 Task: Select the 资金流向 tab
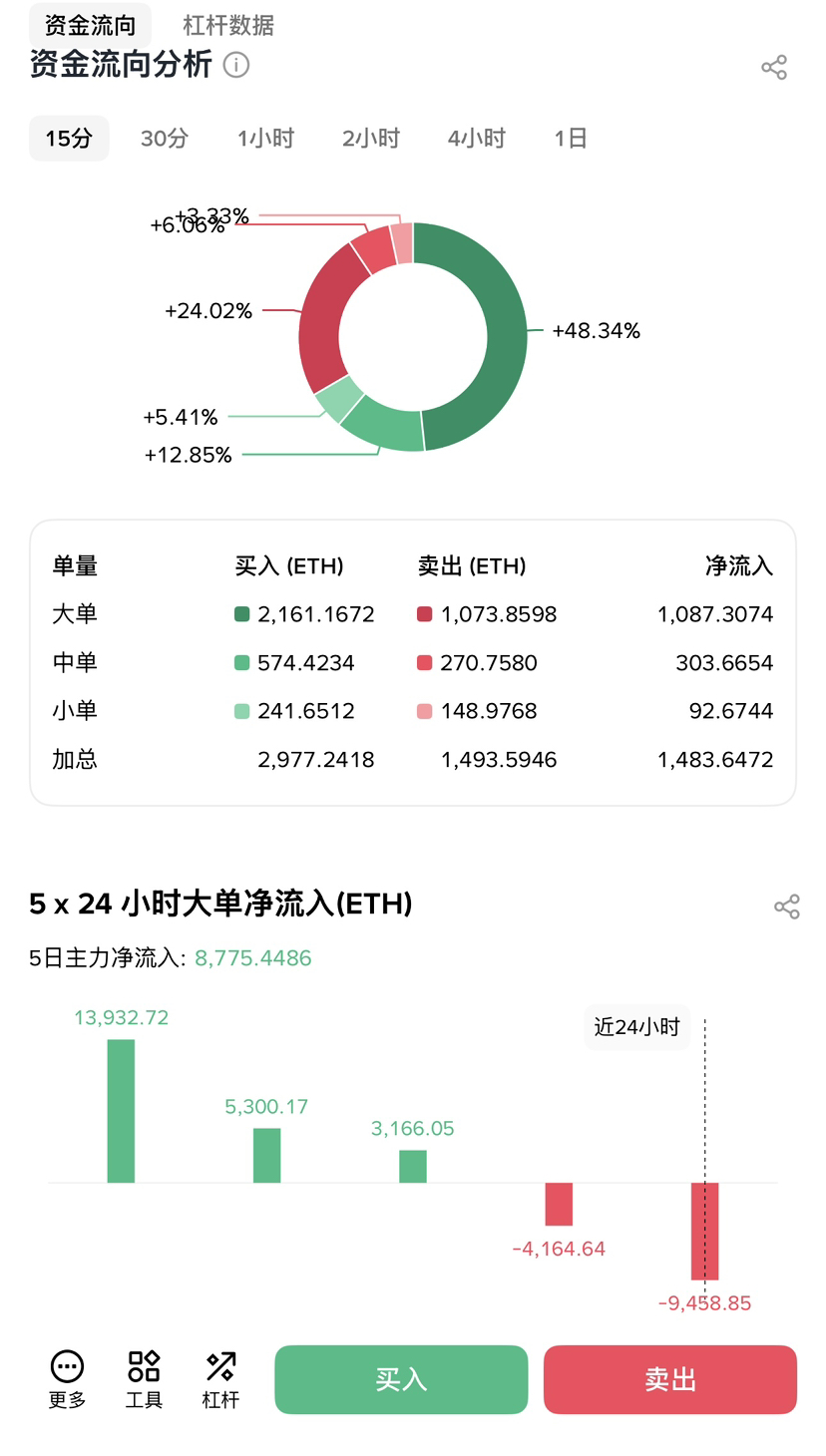pos(90,25)
